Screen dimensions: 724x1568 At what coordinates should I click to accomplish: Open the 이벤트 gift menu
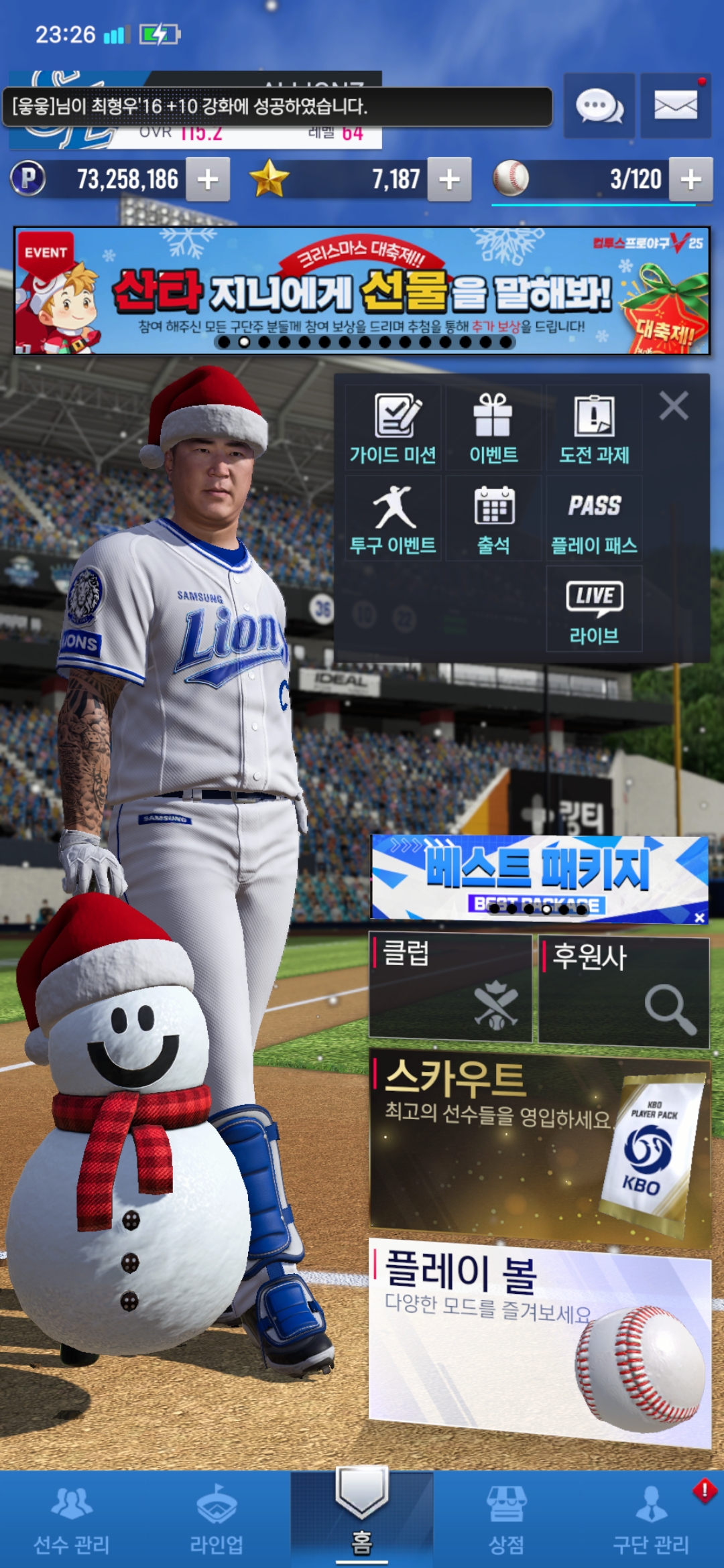pos(493,429)
